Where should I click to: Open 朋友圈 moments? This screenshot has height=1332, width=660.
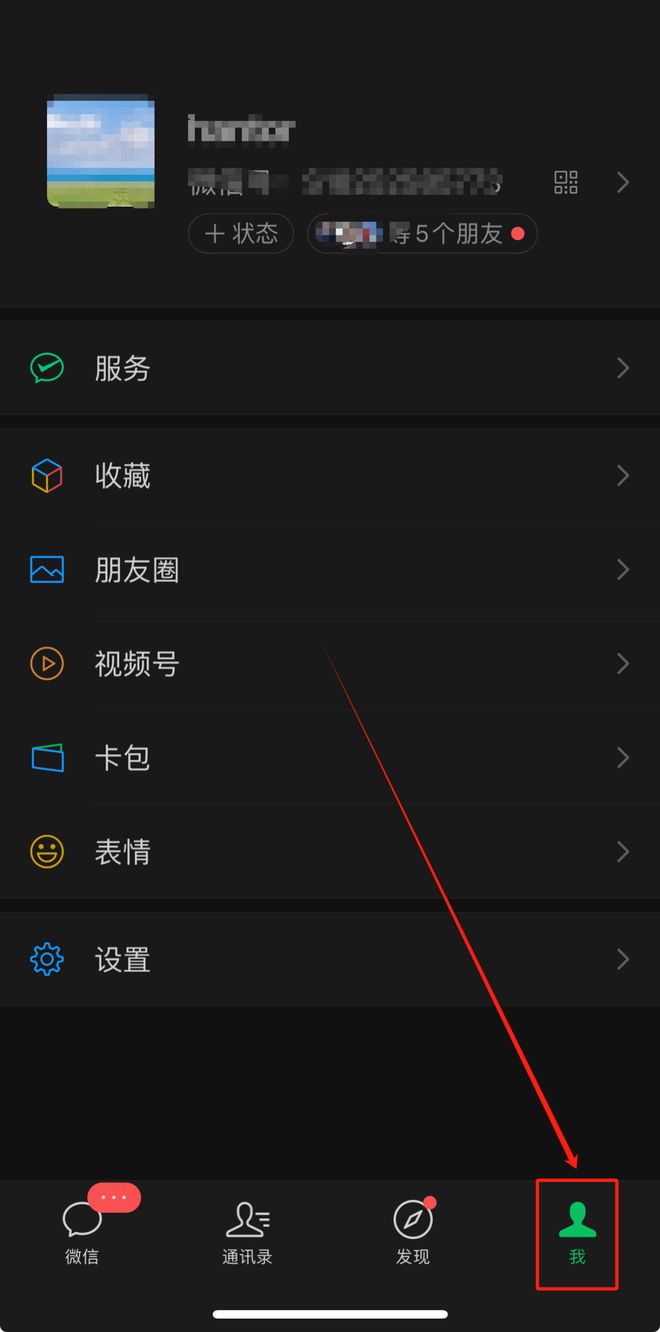click(330, 570)
